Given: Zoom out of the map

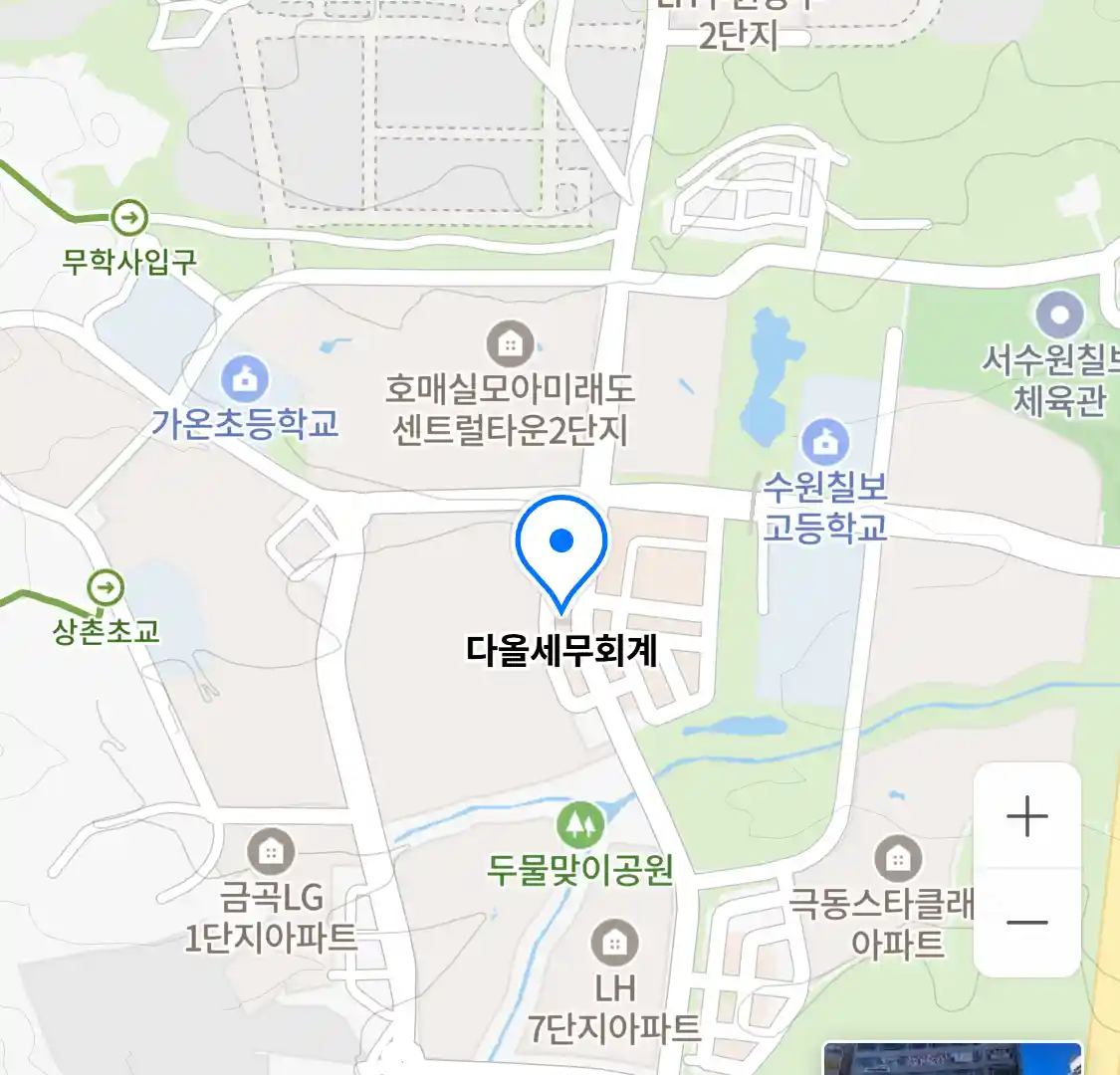Looking at the screenshot, I should [x=1027, y=922].
